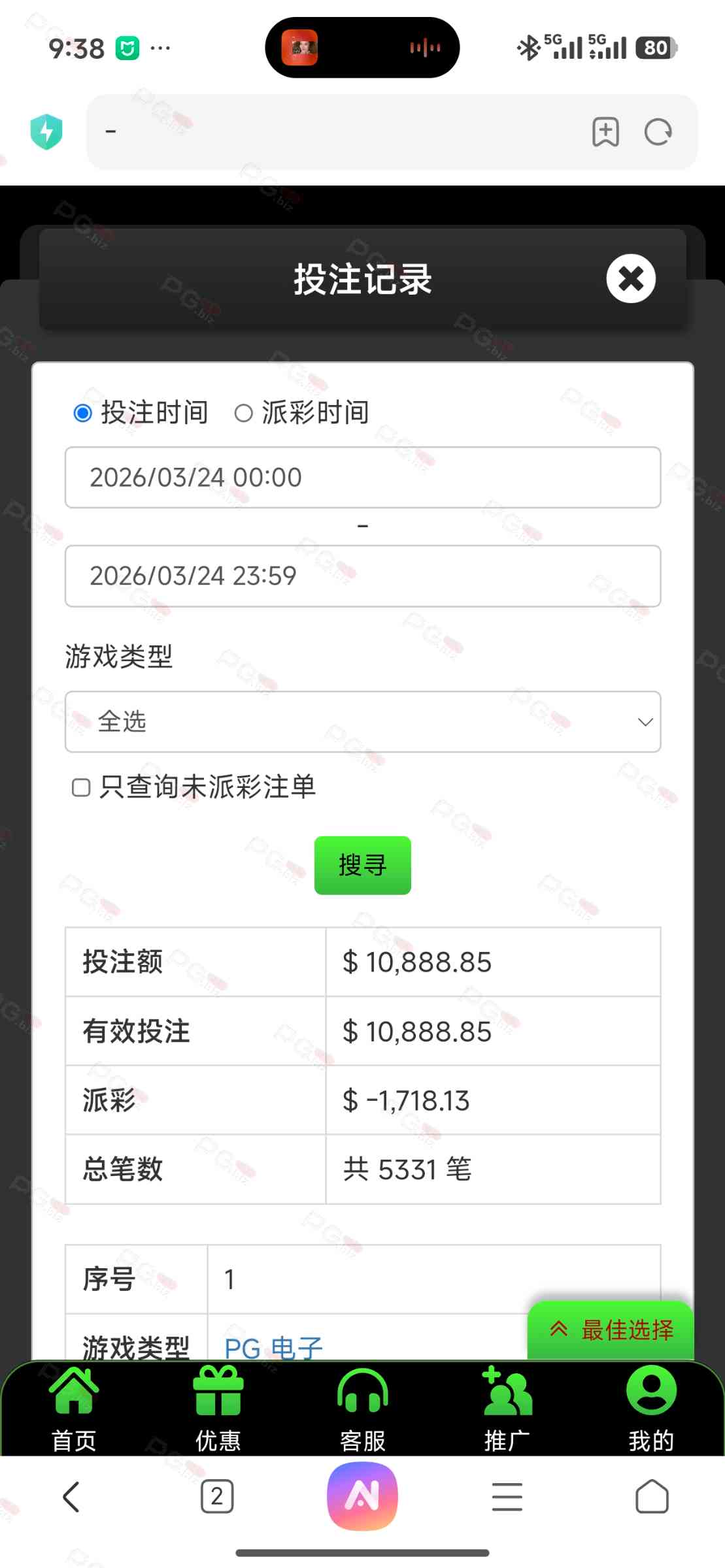Edit the start date 2026/03/24 00:00
Viewport: 725px width, 1568px height.
(362, 478)
